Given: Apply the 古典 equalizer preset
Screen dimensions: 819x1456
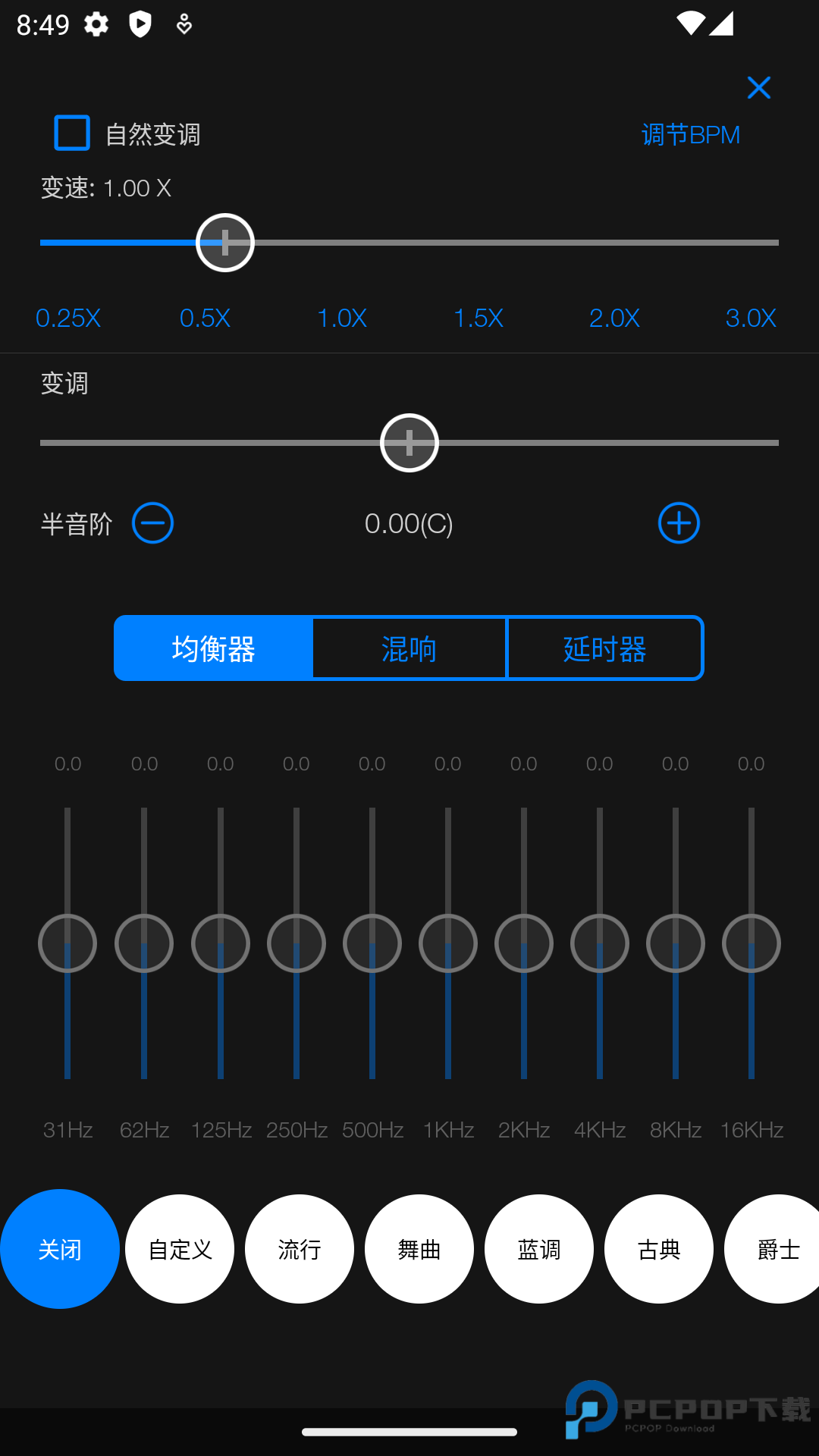Looking at the screenshot, I should click(659, 1249).
